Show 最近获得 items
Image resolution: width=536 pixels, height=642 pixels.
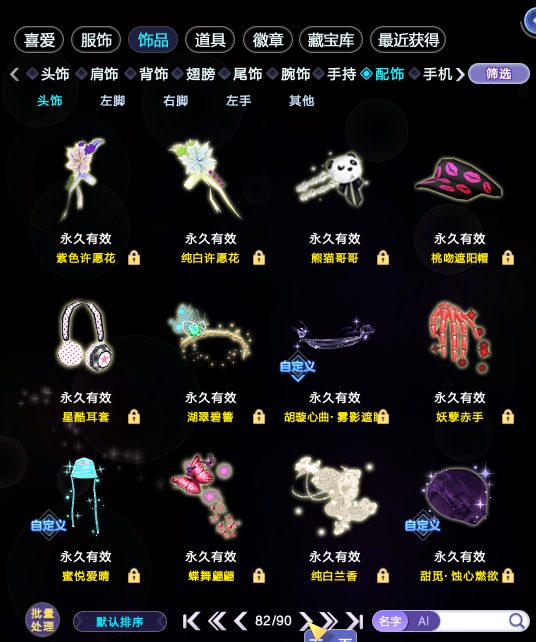point(408,40)
